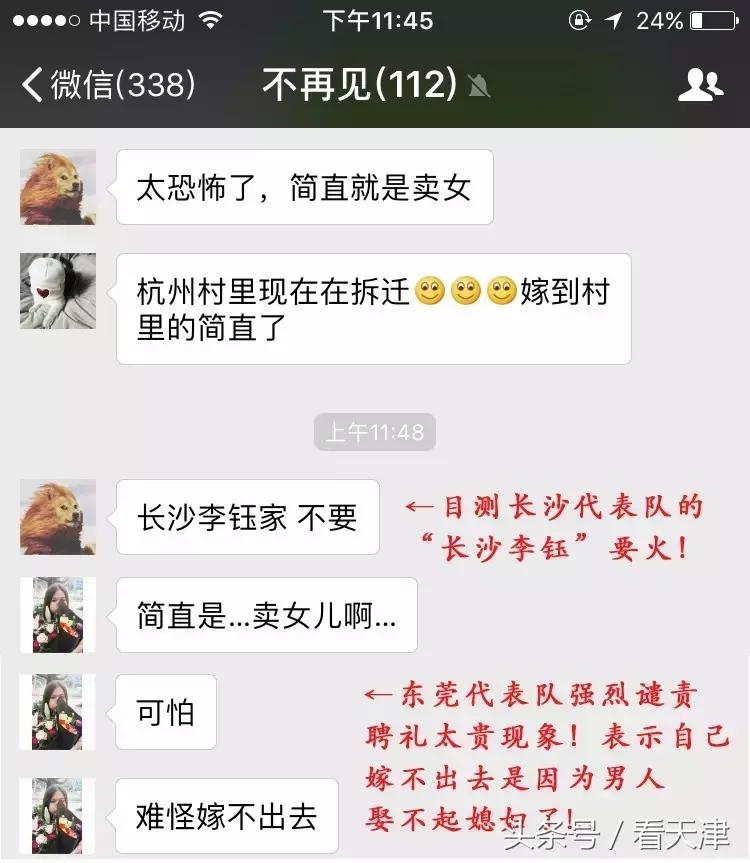Select the 难怪嫁不出去 message bubble
This screenshot has width=750, height=863.
222,816
